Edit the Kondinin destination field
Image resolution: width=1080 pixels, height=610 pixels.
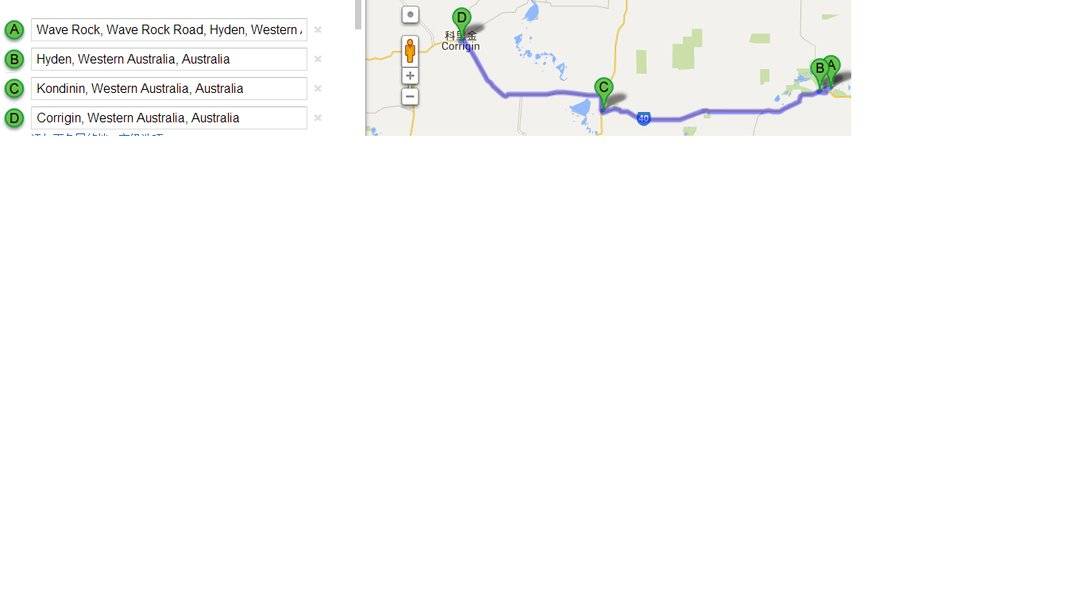click(x=168, y=88)
